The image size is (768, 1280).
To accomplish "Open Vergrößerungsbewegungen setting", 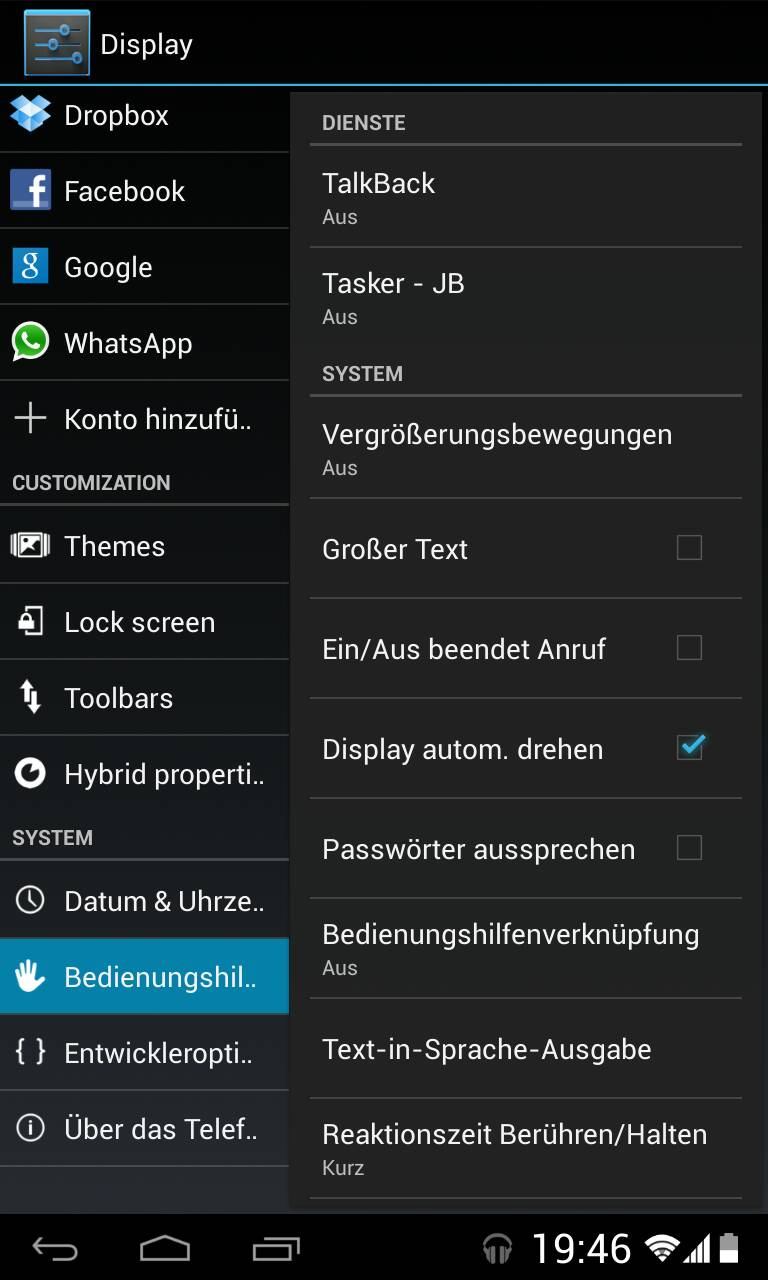I will [526, 448].
